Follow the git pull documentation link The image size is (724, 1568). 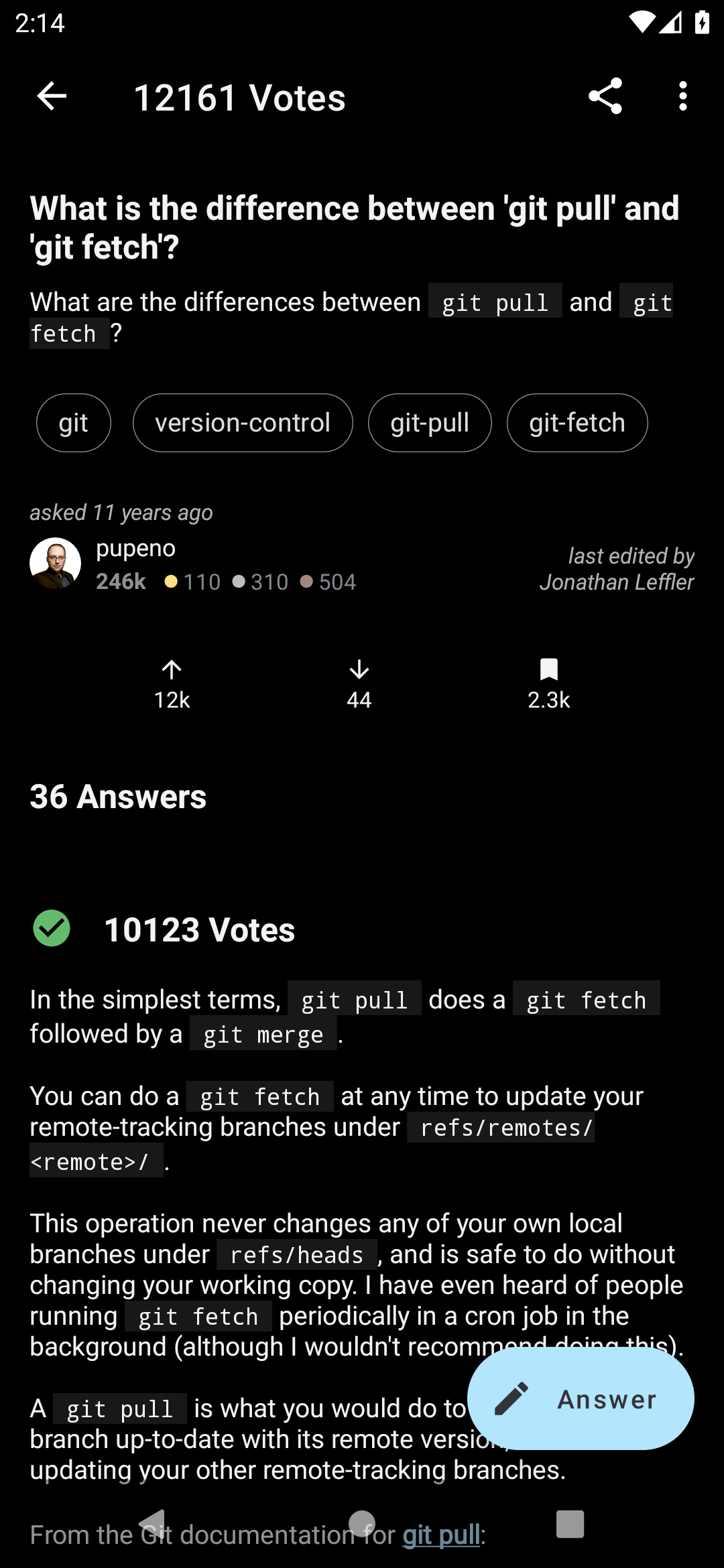point(441,1534)
